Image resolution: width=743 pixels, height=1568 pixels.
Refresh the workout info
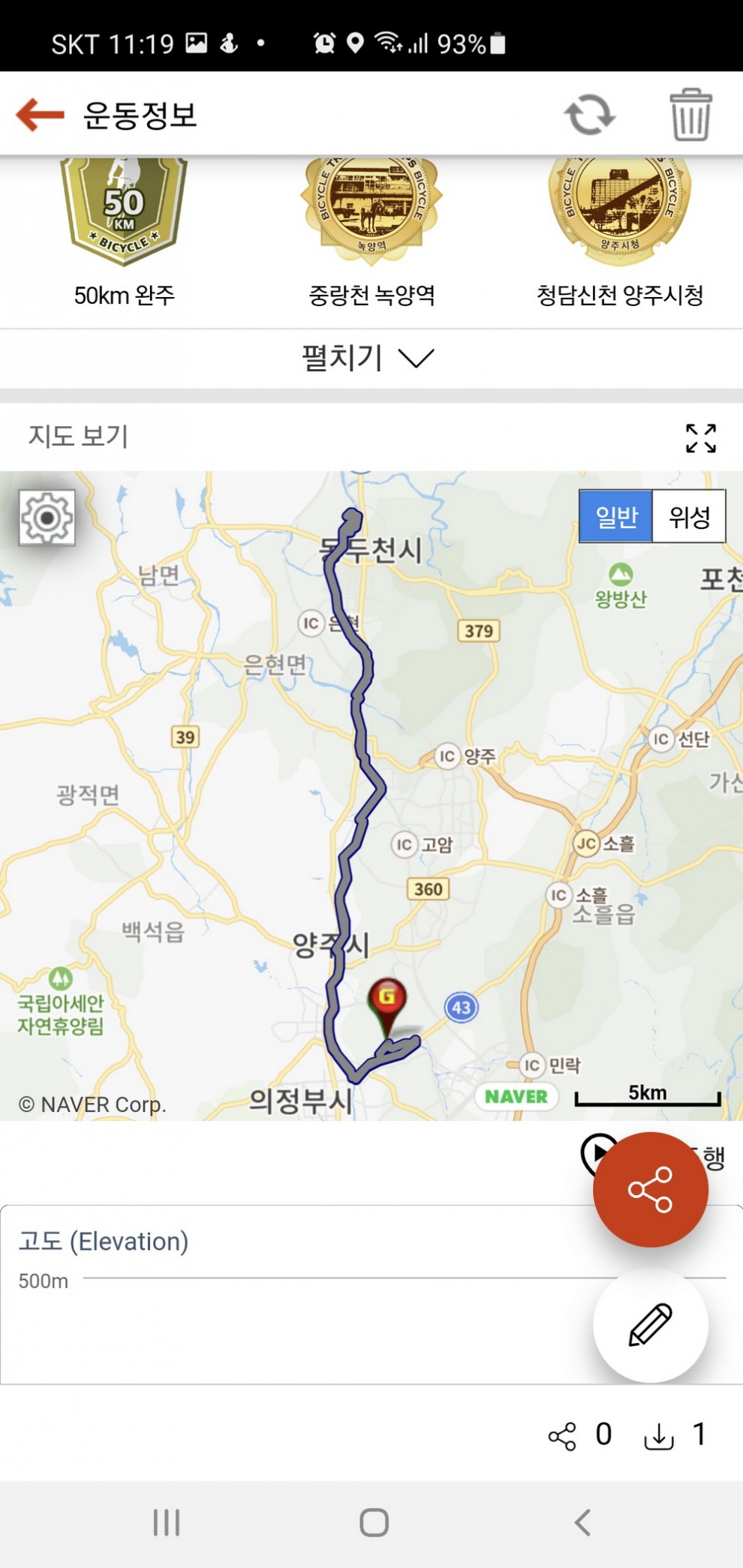(589, 115)
